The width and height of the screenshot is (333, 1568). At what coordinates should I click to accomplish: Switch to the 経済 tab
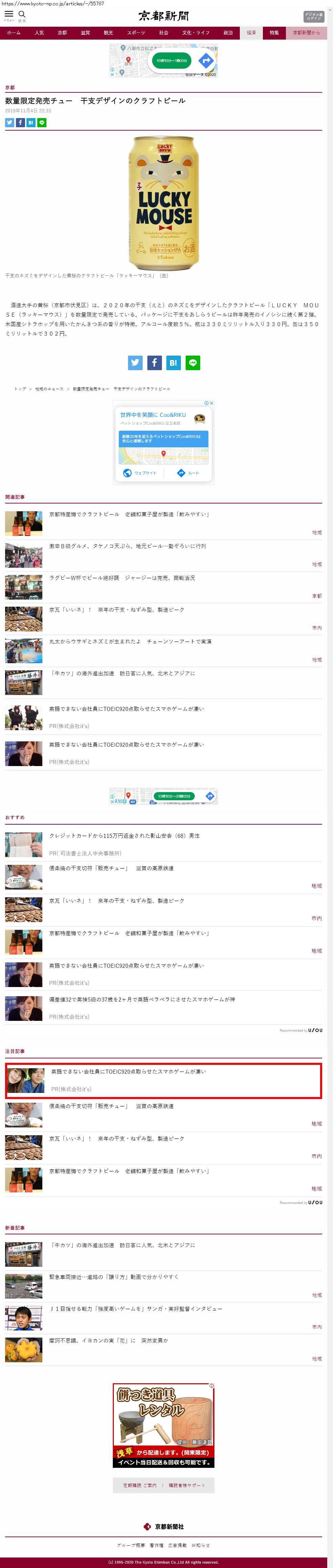tap(251, 33)
